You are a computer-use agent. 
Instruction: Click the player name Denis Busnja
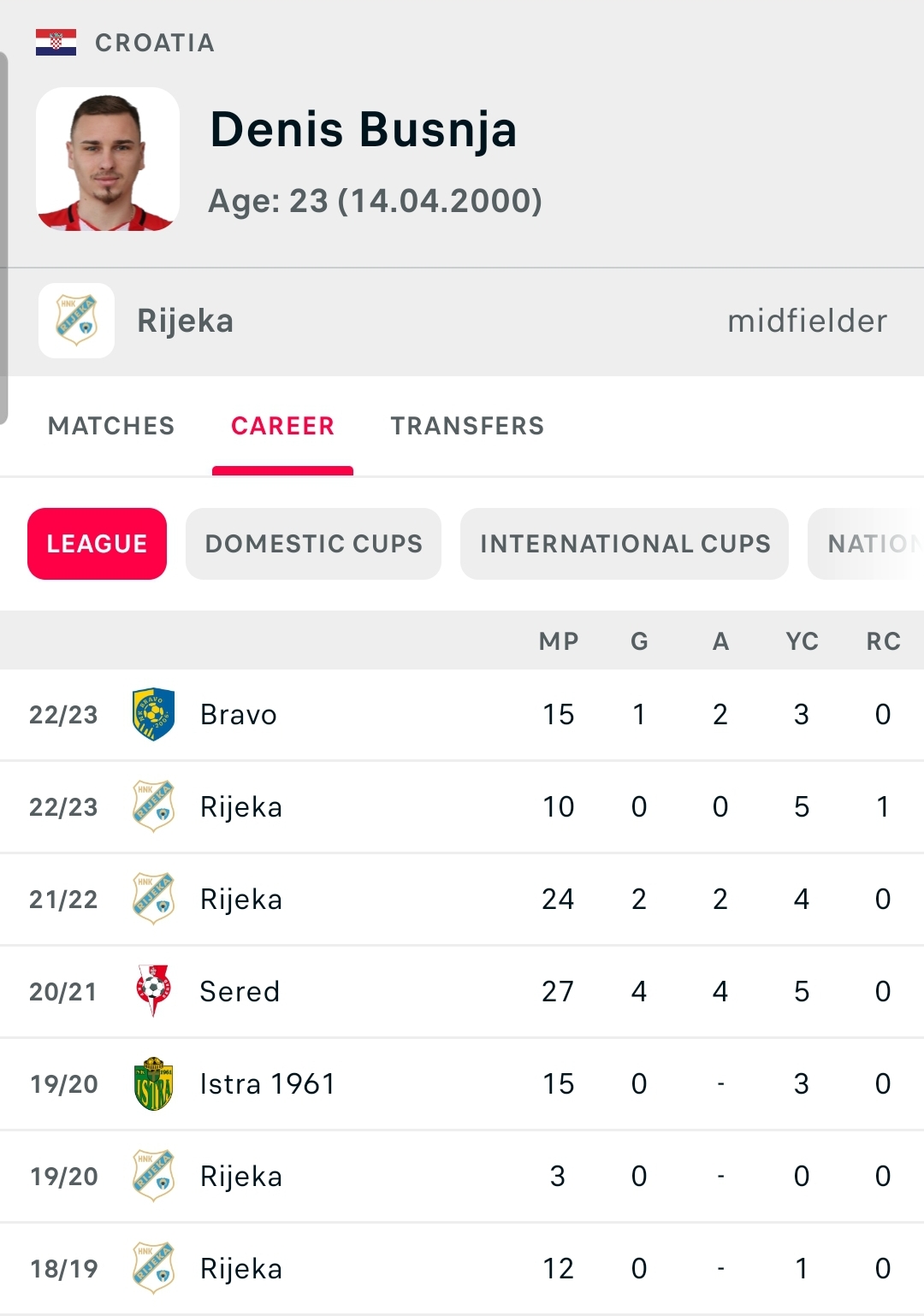click(364, 130)
